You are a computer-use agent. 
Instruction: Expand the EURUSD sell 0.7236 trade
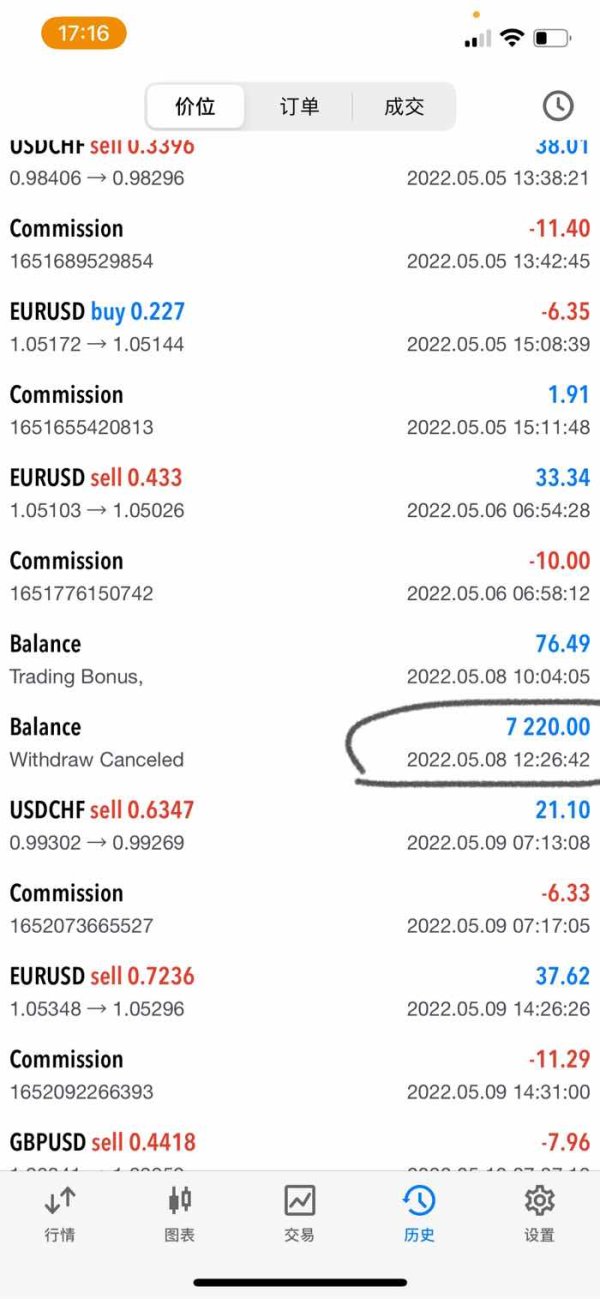(300, 991)
